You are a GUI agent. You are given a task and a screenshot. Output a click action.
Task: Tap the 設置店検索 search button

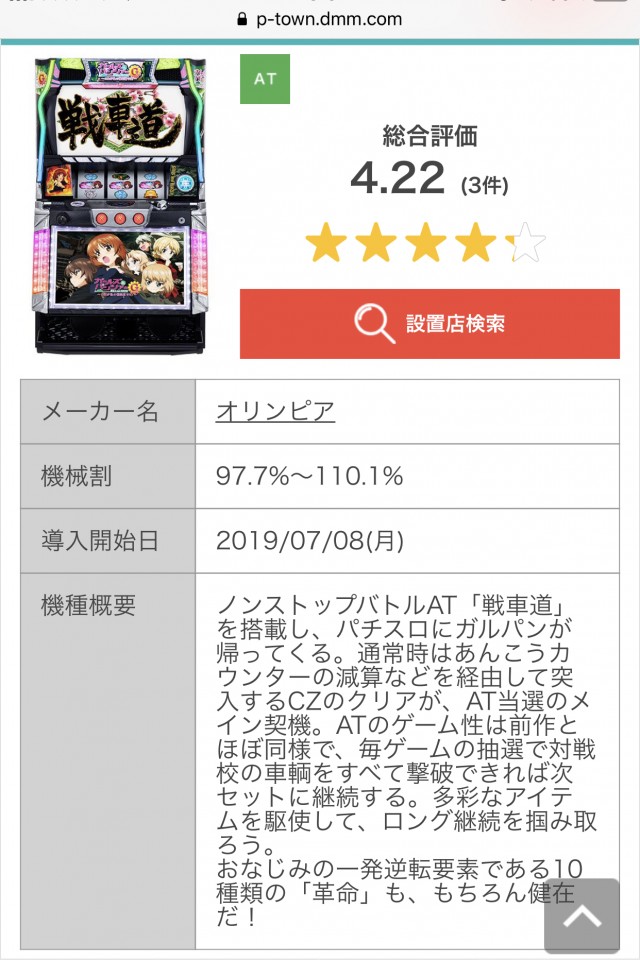429,324
